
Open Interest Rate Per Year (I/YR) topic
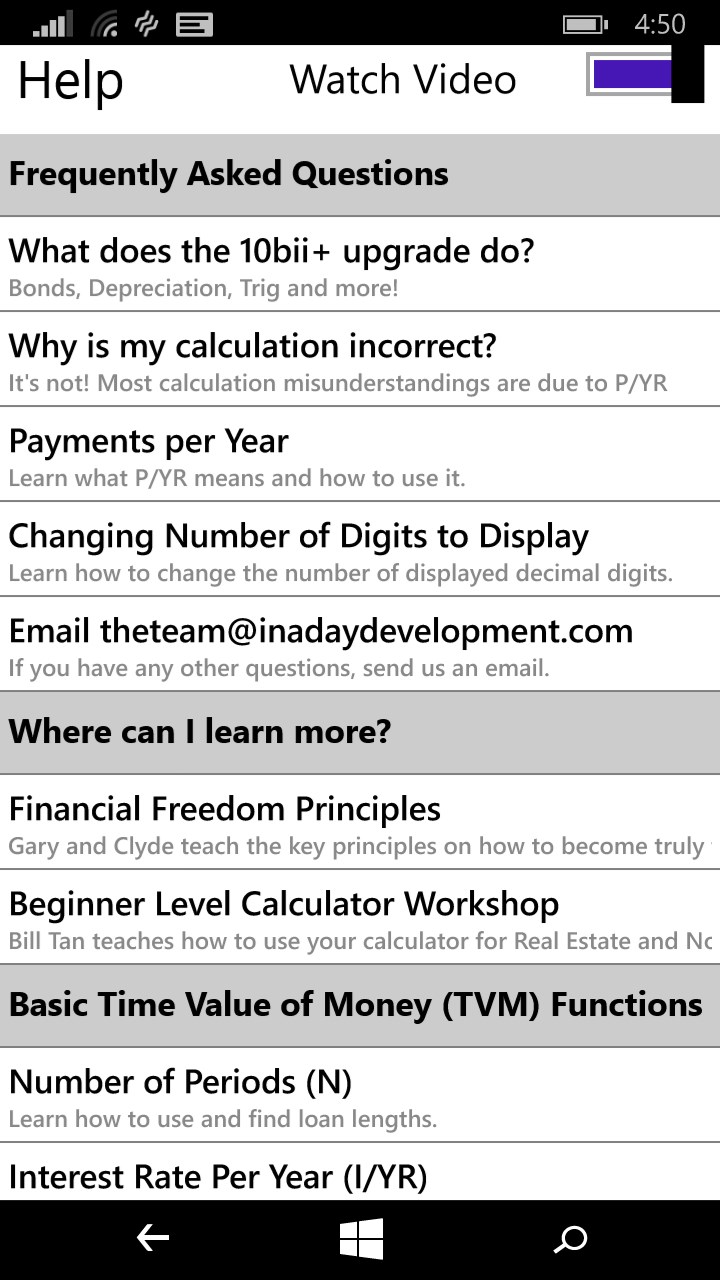(360, 1172)
